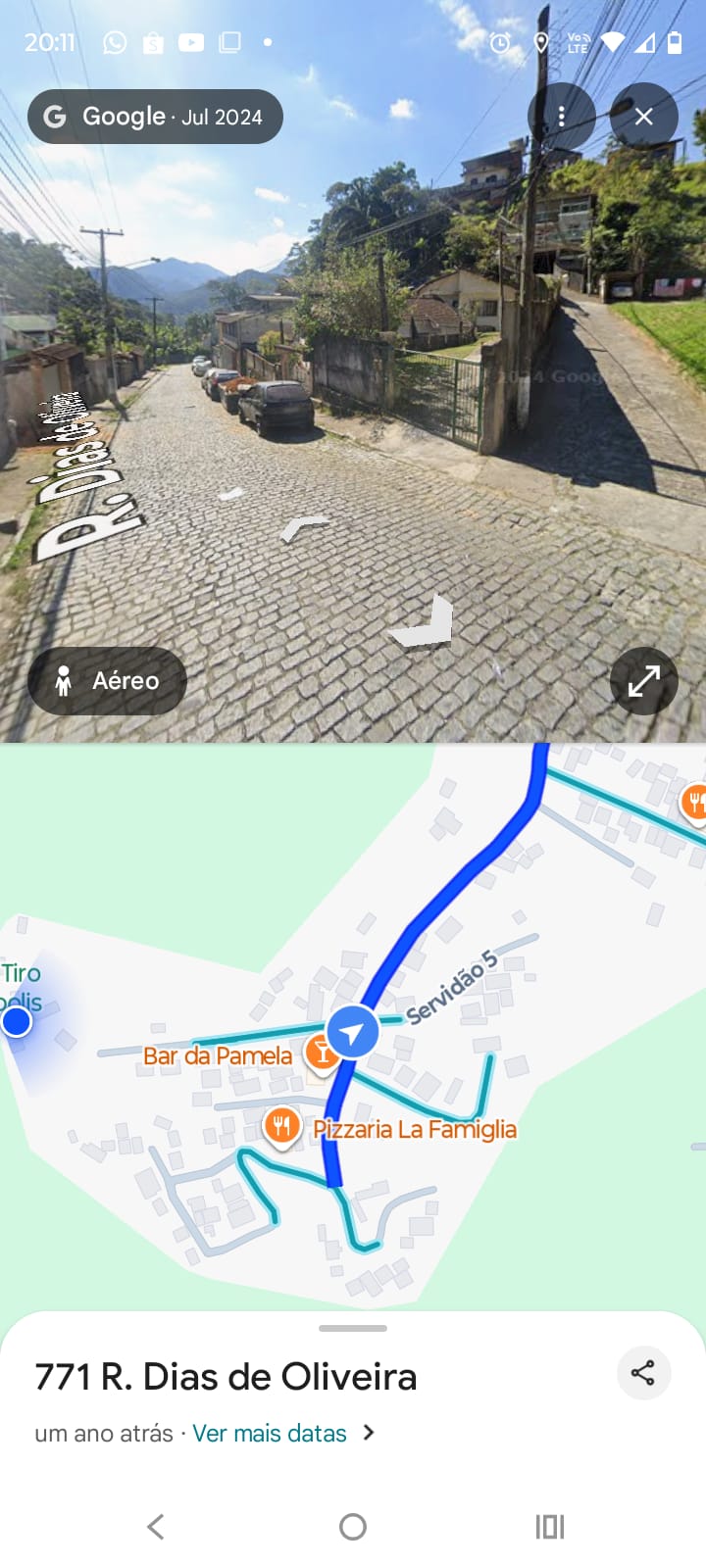The height and width of the screenshot is (1568, 706).
Task: Share 771 R. Dias de Oliveira
Action: tap(643, 1372)
